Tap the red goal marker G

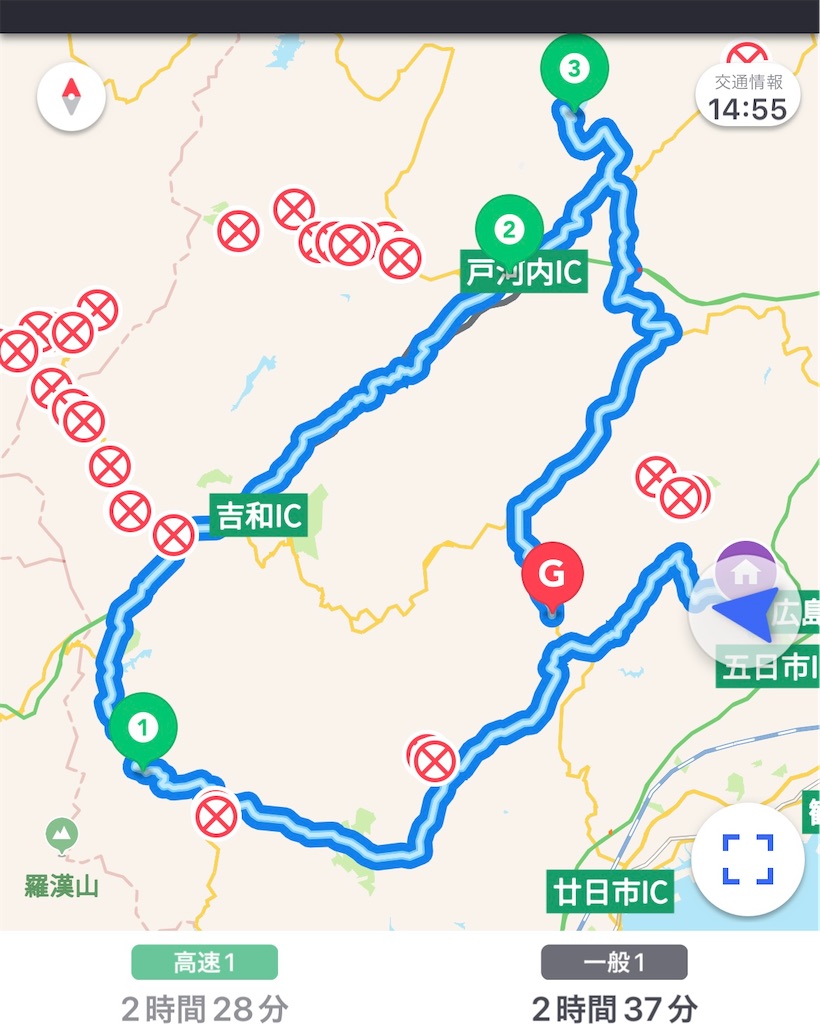(553, 574)
